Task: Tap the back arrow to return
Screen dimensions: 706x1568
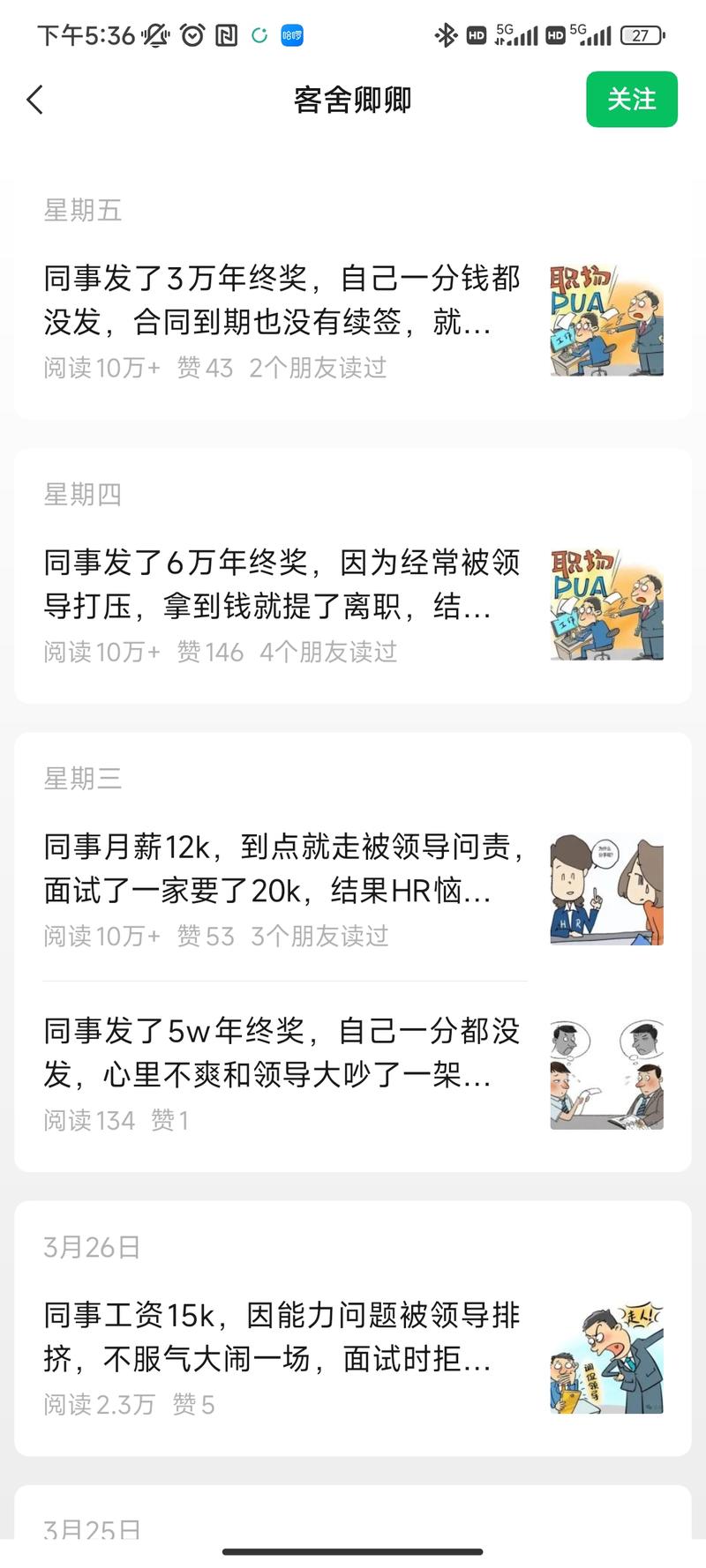Action: click(35, 100)
